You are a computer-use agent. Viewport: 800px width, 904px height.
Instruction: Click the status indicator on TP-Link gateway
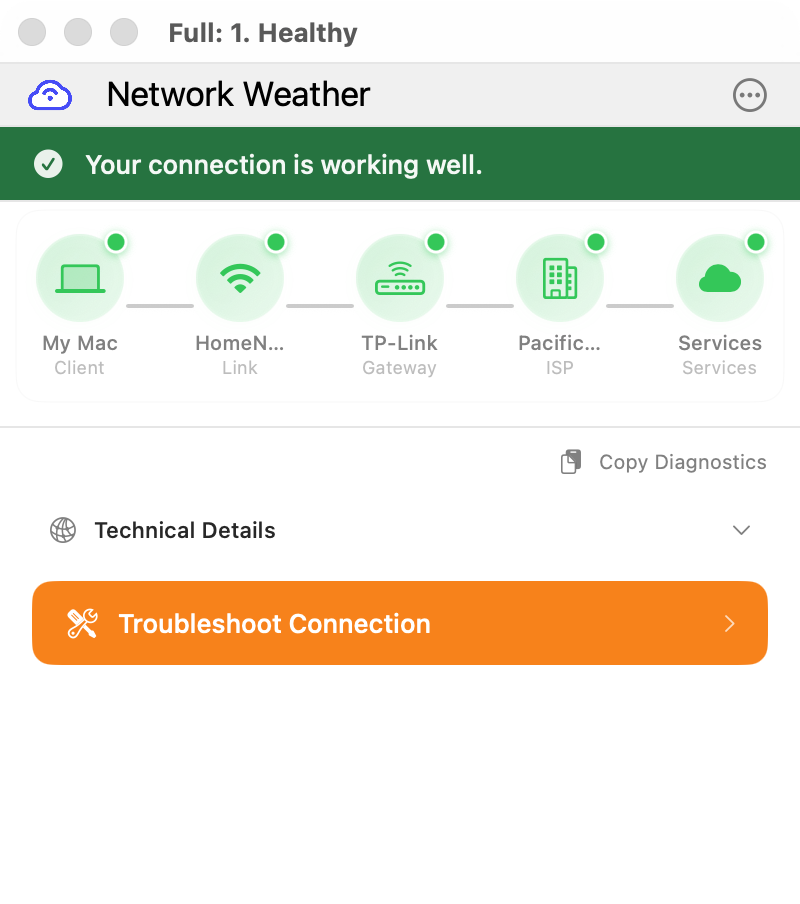point(435,242)
